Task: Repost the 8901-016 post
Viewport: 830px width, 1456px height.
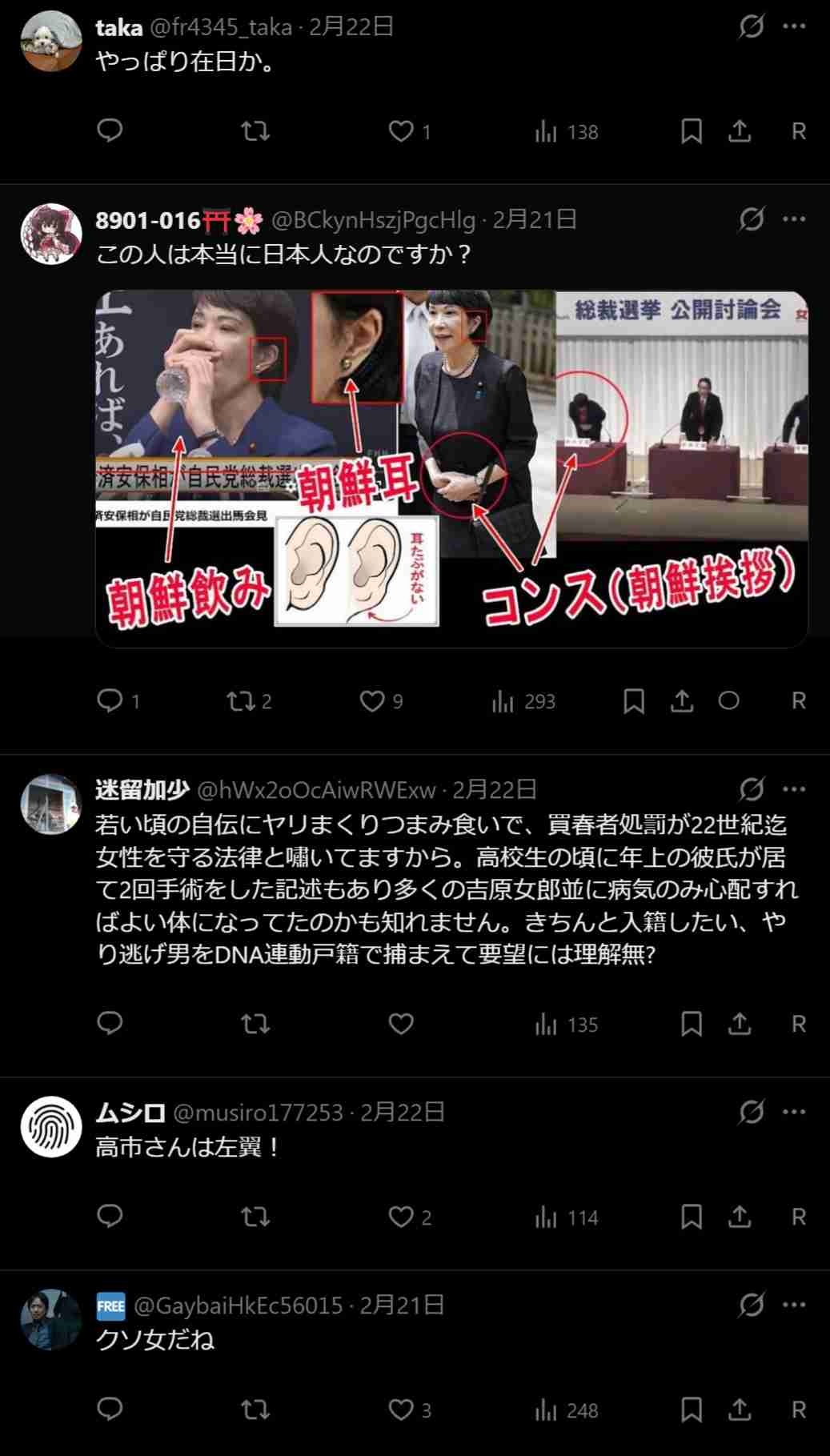Action: (x=240, y=702)
